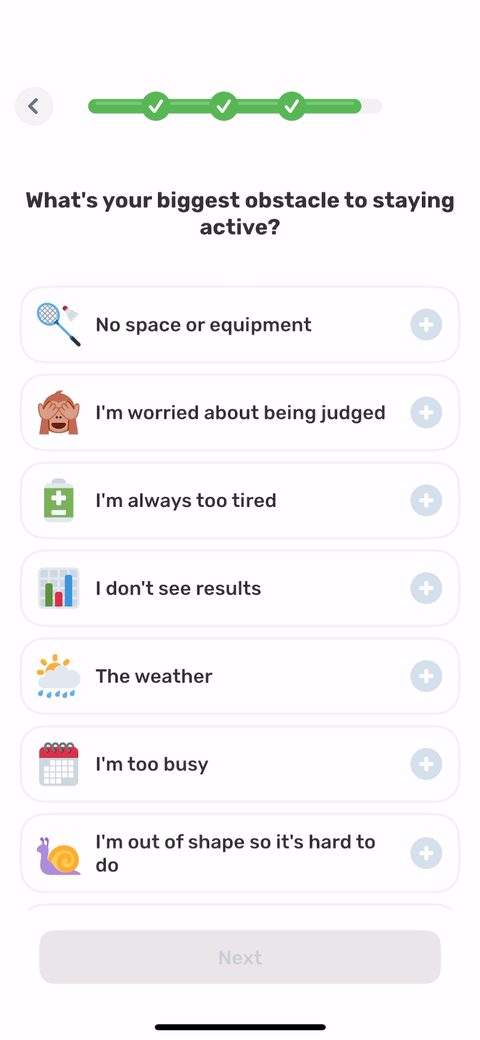
Task: Select I'm out of shape option
Action: 240,853
